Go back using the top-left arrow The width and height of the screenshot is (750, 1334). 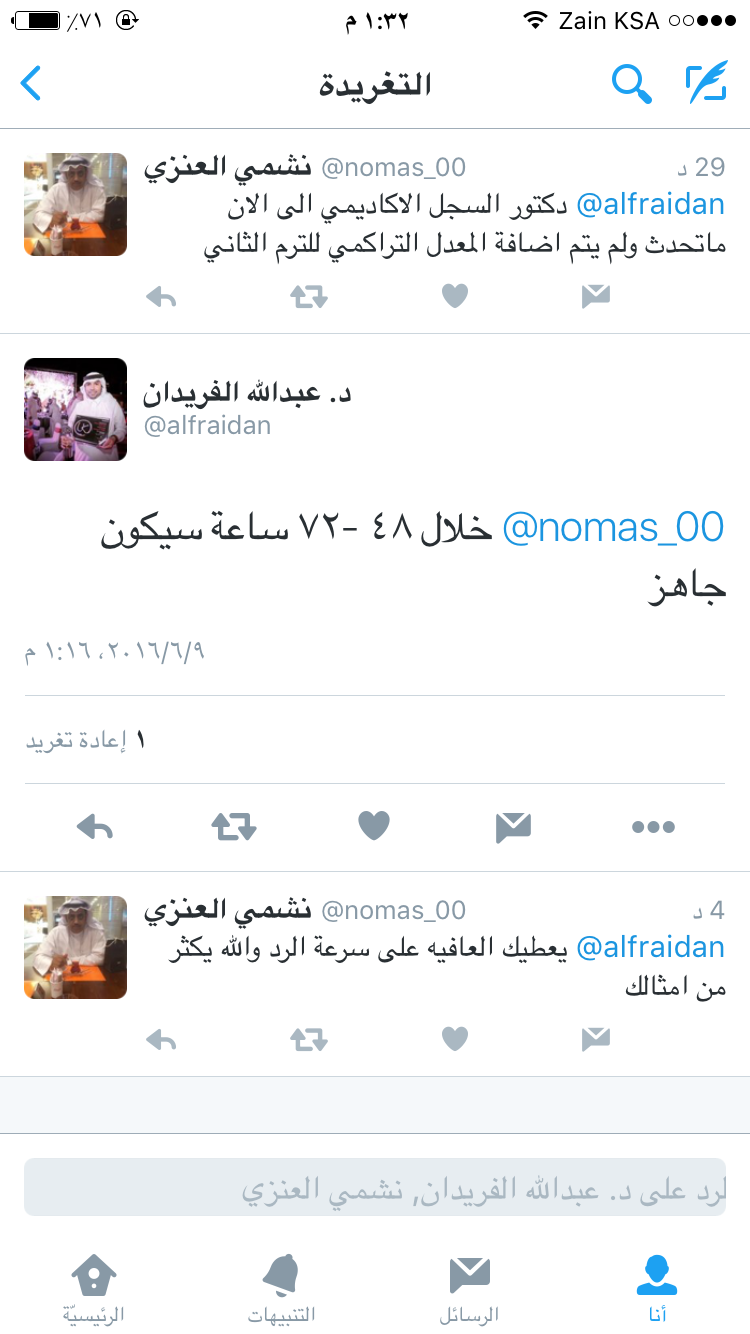(31, 84)
